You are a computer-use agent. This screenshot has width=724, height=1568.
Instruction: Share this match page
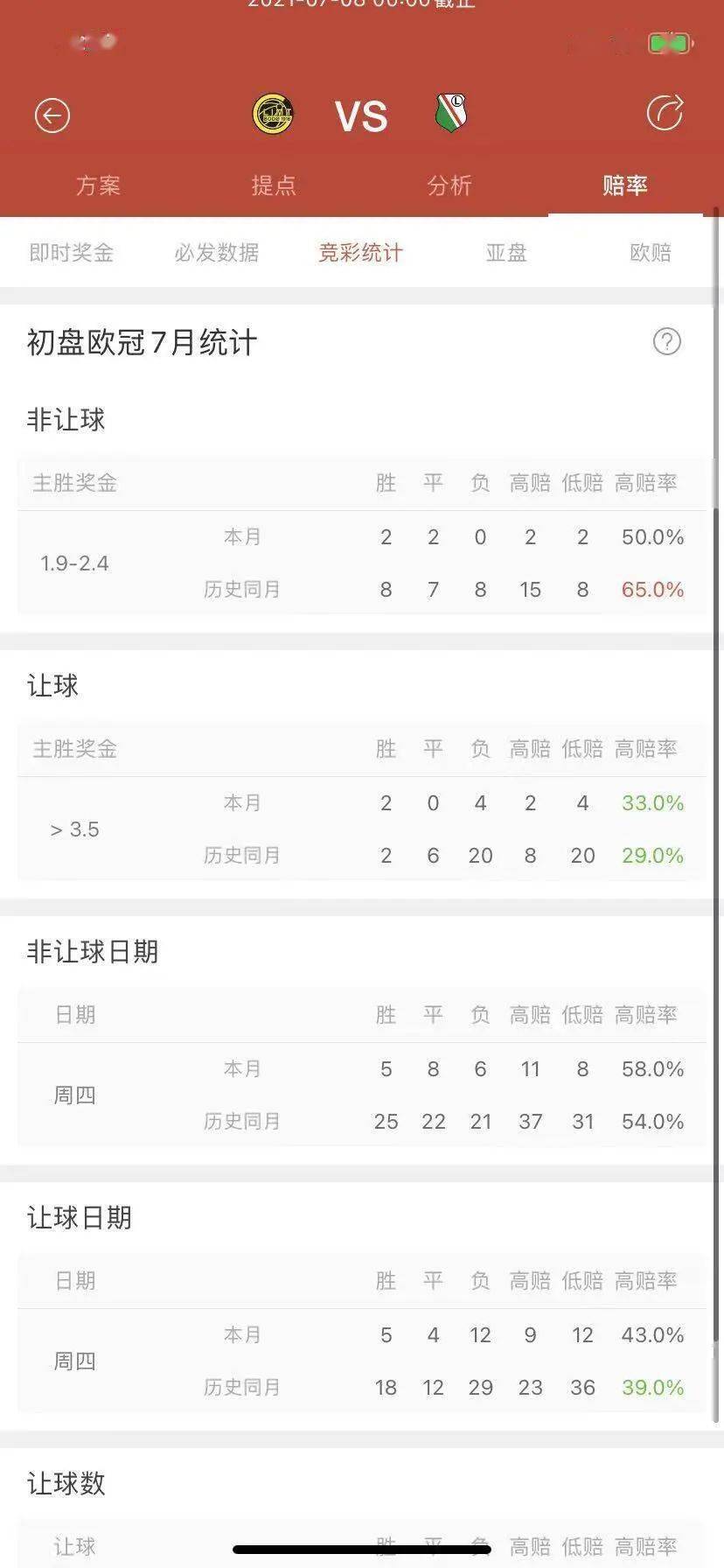(x=665, y=113)
